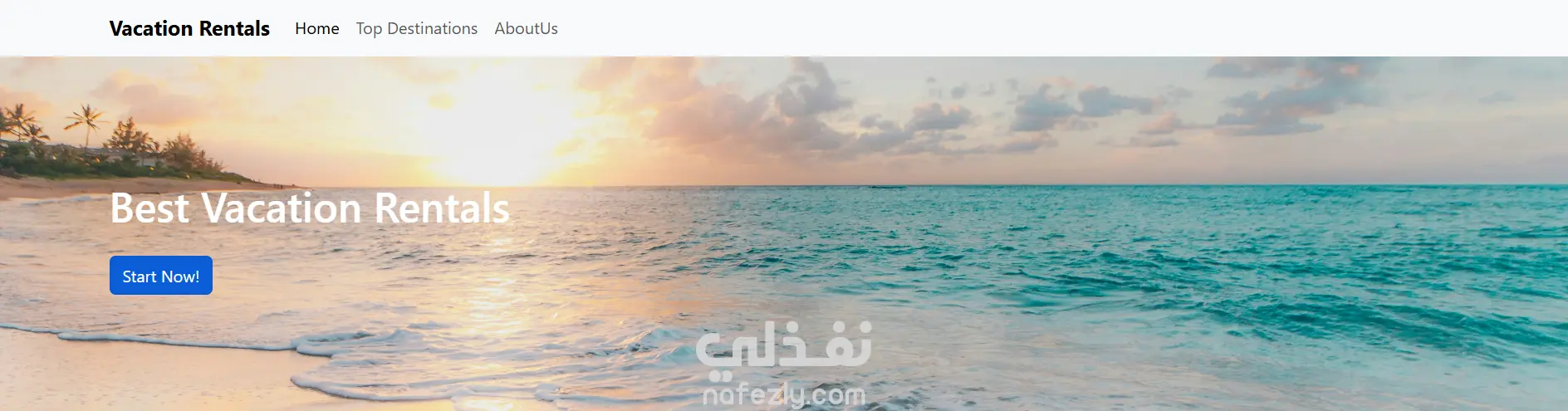Open the Vacation Rentals brand link

[x=189, y=28]
